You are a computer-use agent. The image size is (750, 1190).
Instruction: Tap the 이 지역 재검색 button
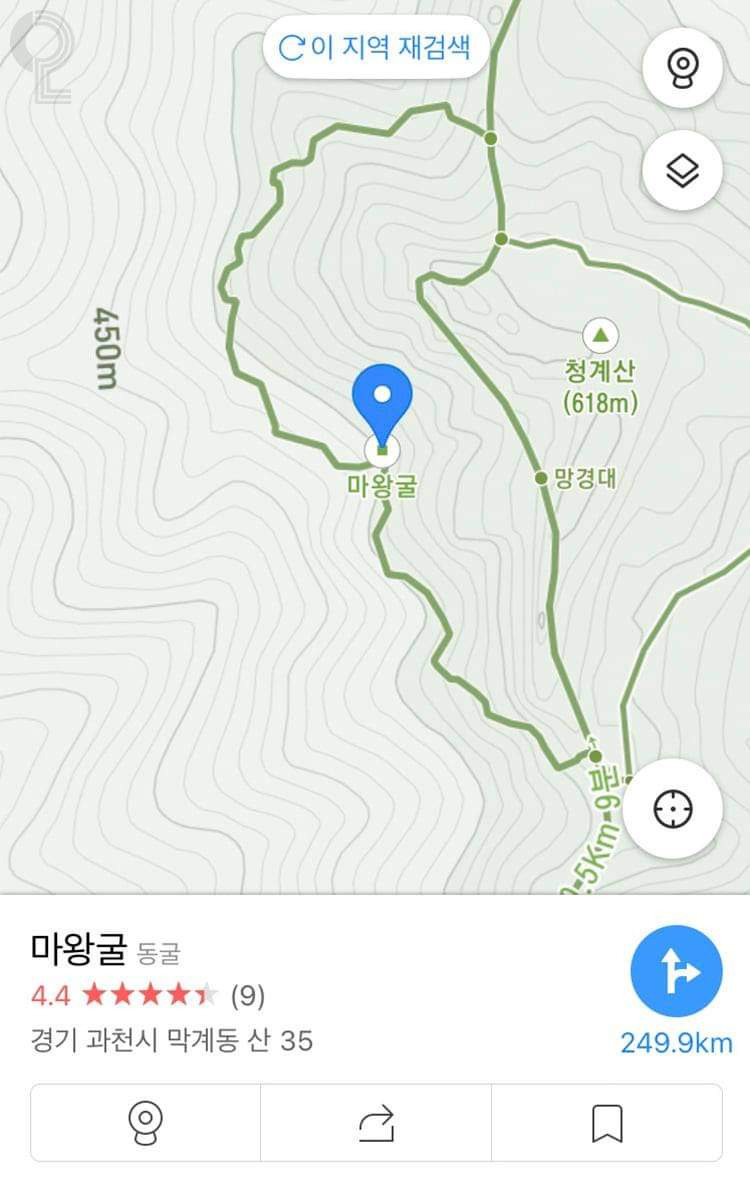coord(376,47)
